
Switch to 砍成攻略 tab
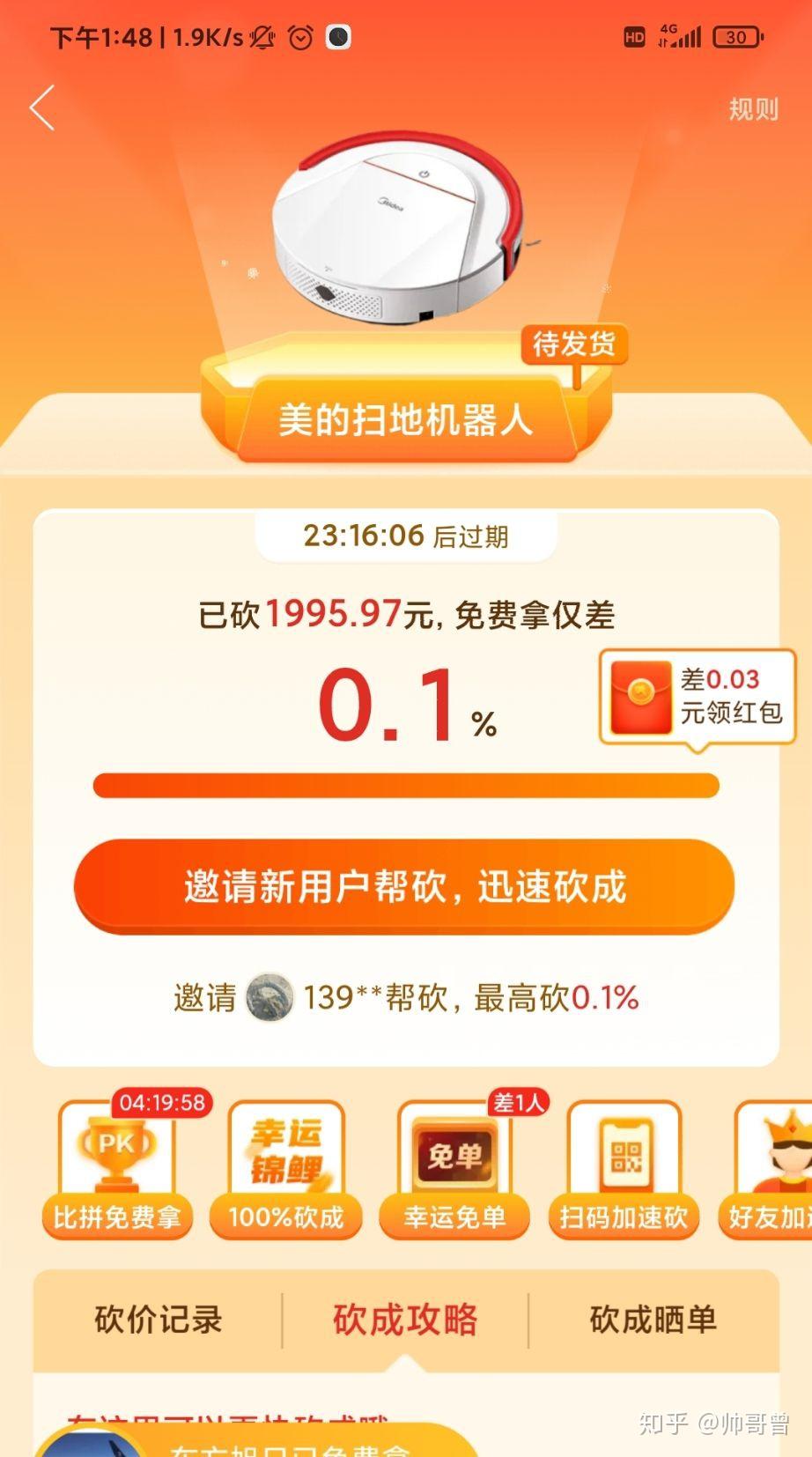pos(405,1320)
